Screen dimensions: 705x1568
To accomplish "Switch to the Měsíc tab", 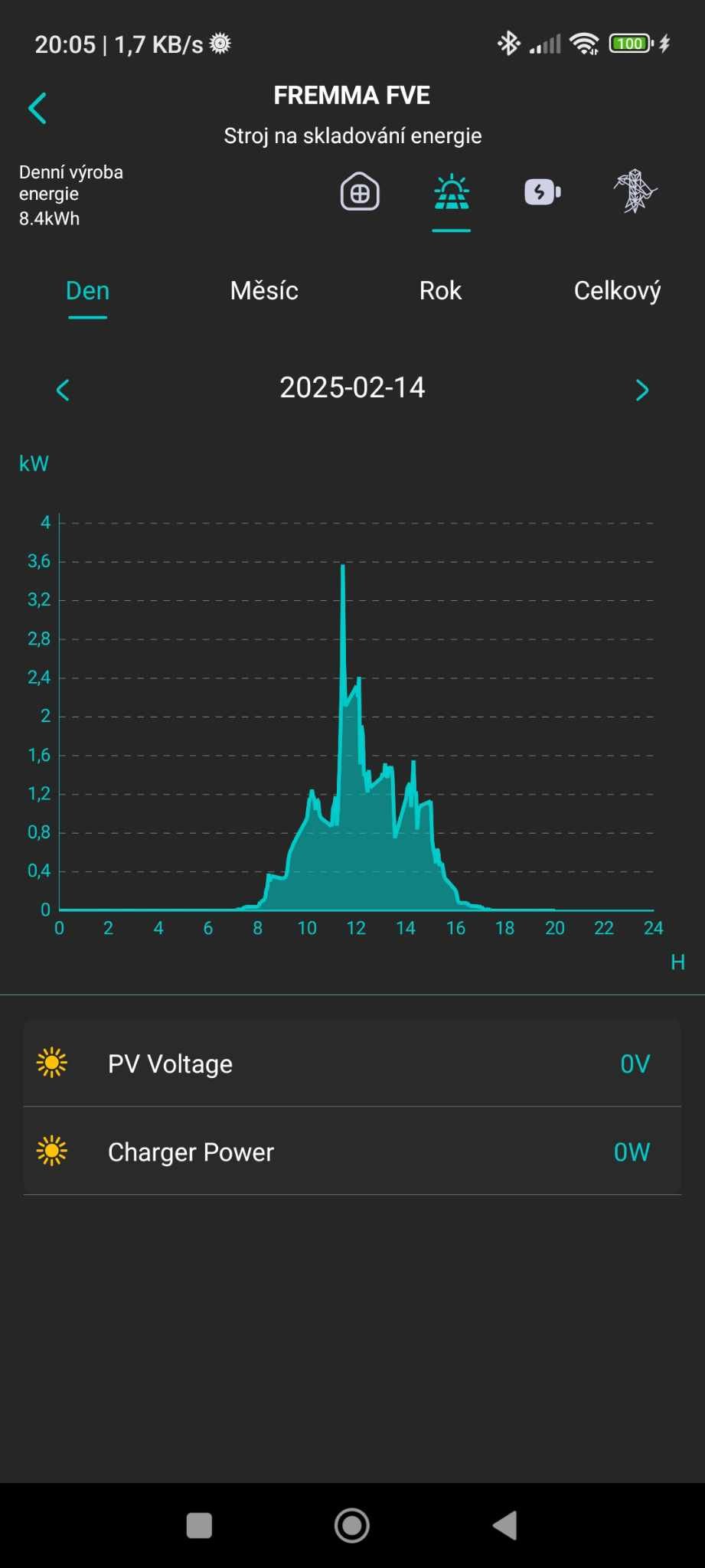I will click(264, 291).
